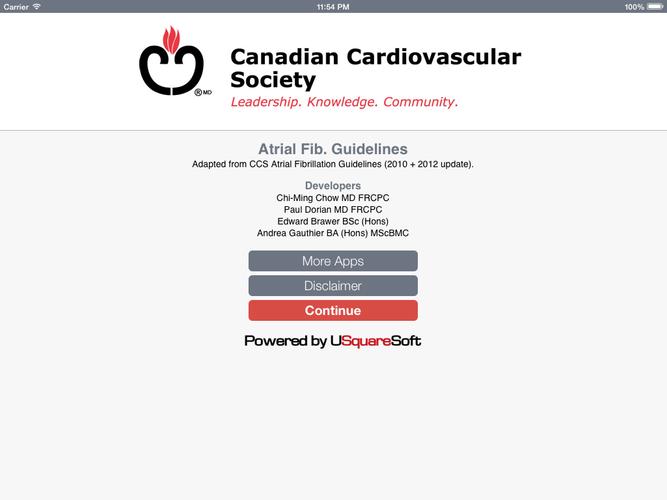Viewport: 667px width, 500px height.
Task: Open the More Apps button
Action: tap(333, 261)
